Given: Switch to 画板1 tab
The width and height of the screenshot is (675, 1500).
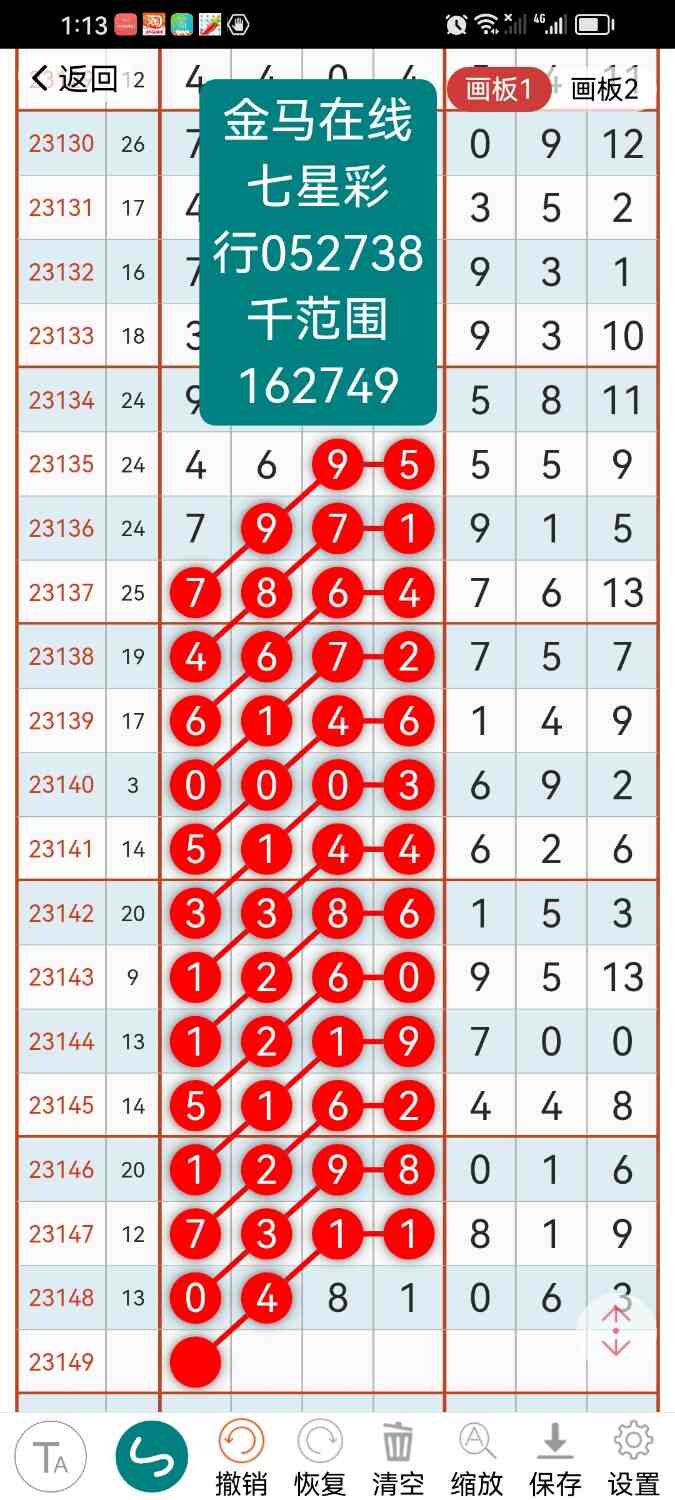Looking at the screenshot, I should coord(499,90).
